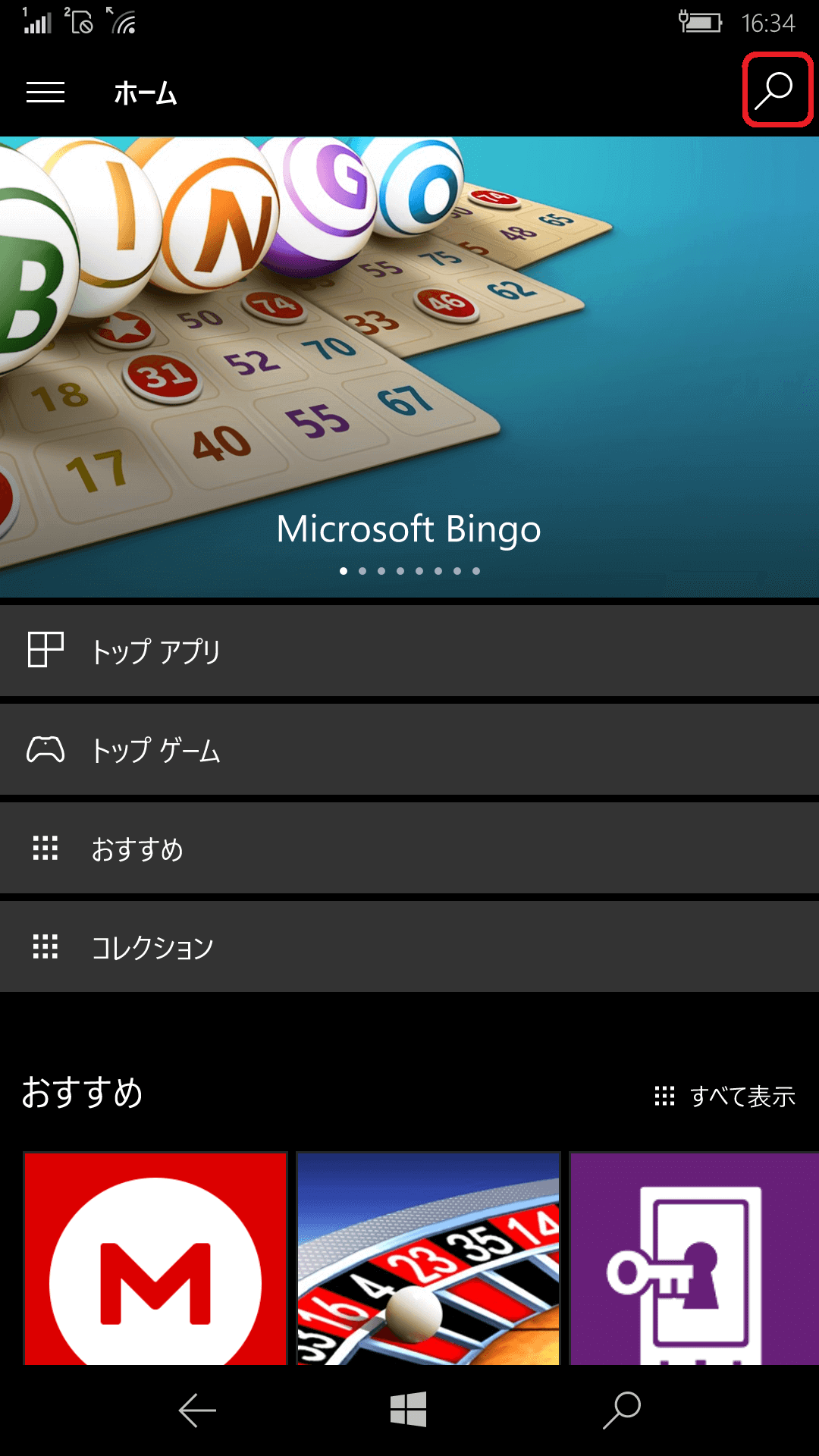Tap the Windows home button
Image resolution: width=819 pixels, height=1456 pixels.
pos(409,1410)
